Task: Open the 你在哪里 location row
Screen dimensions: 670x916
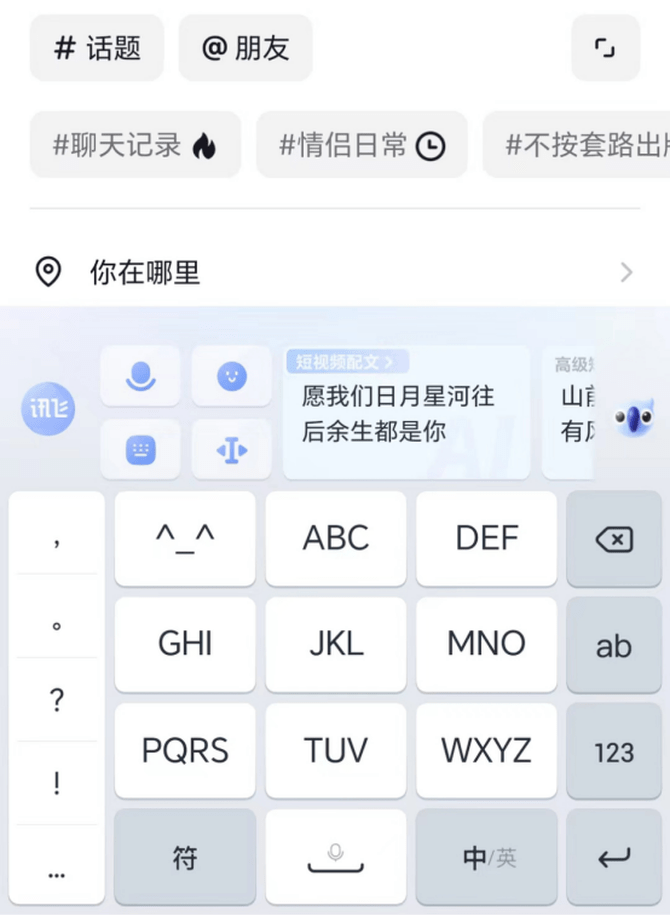Action: pos(335,272)
